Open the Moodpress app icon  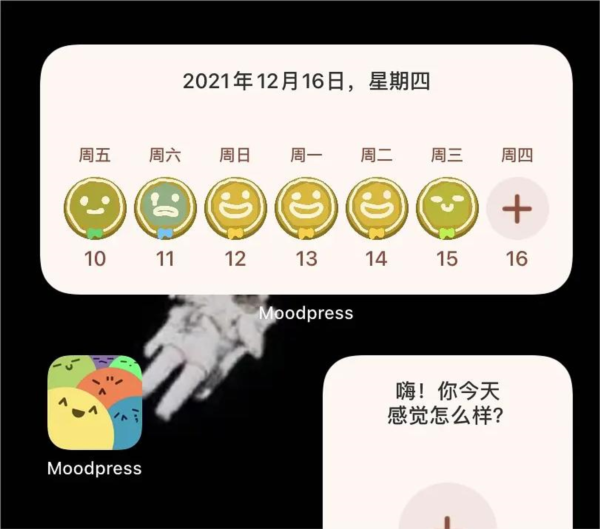pyautogui.click(x=95, y=402)
